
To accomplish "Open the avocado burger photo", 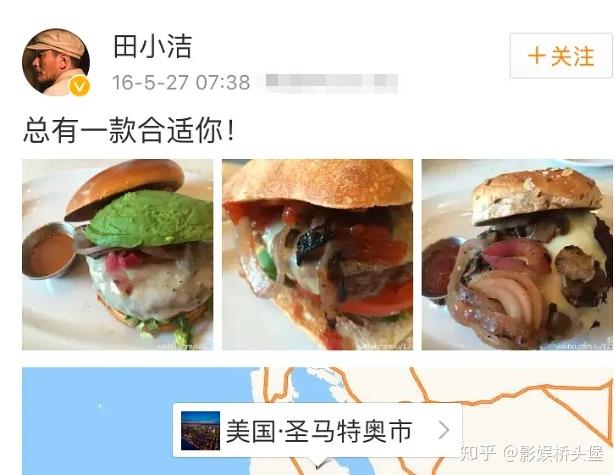I will click(x=118, y=254).
